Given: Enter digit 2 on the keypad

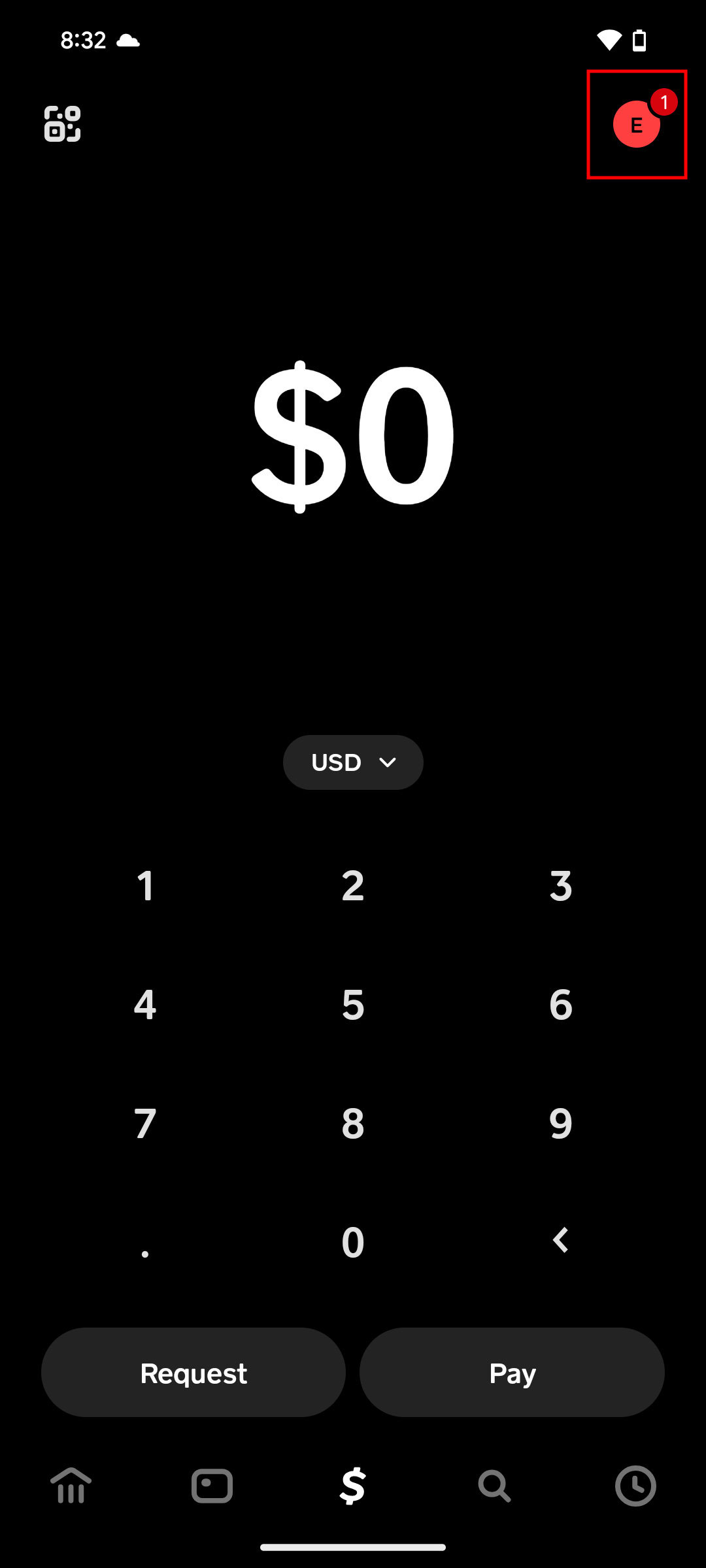Looking at the screenshot, I should coord(353,887).
